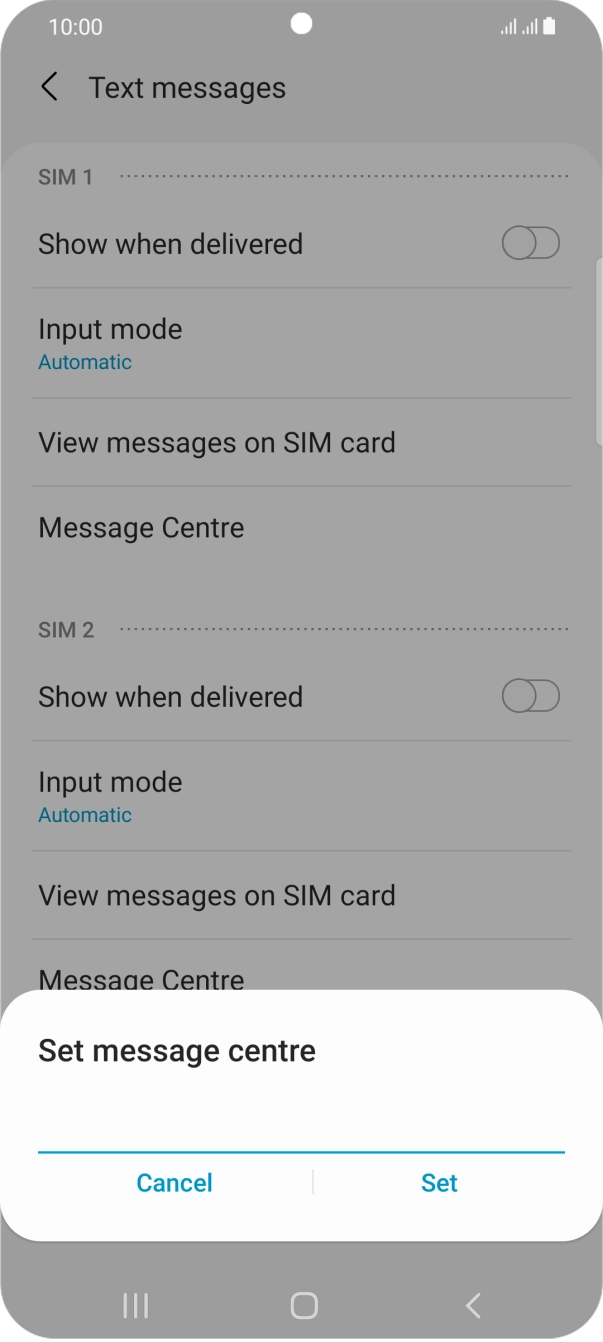This screenshot has height=1342, width=603.
Task: Confirm with the Set button
Action: click(x=439, y=1183)
